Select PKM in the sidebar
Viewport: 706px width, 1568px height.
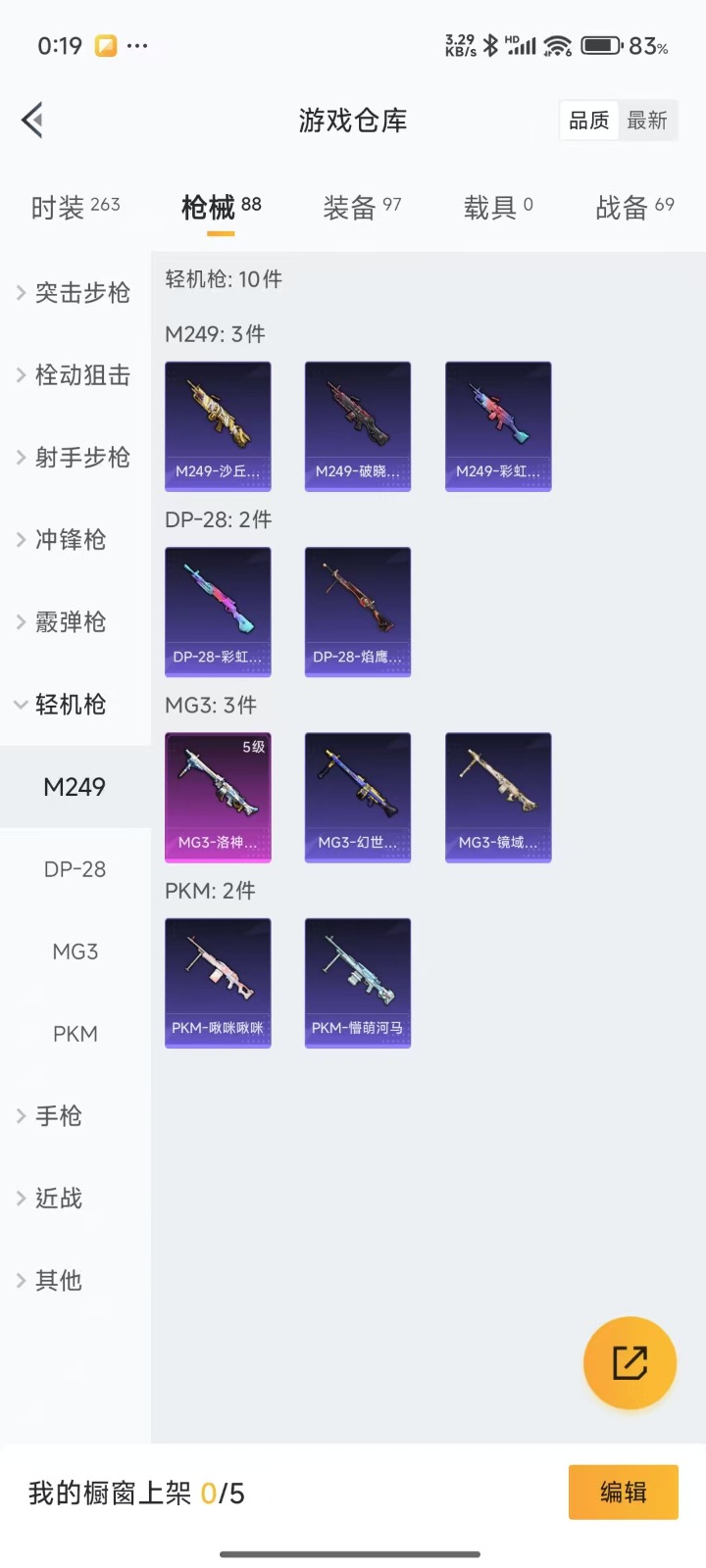pyautogui.click(x=75, y=1034)
